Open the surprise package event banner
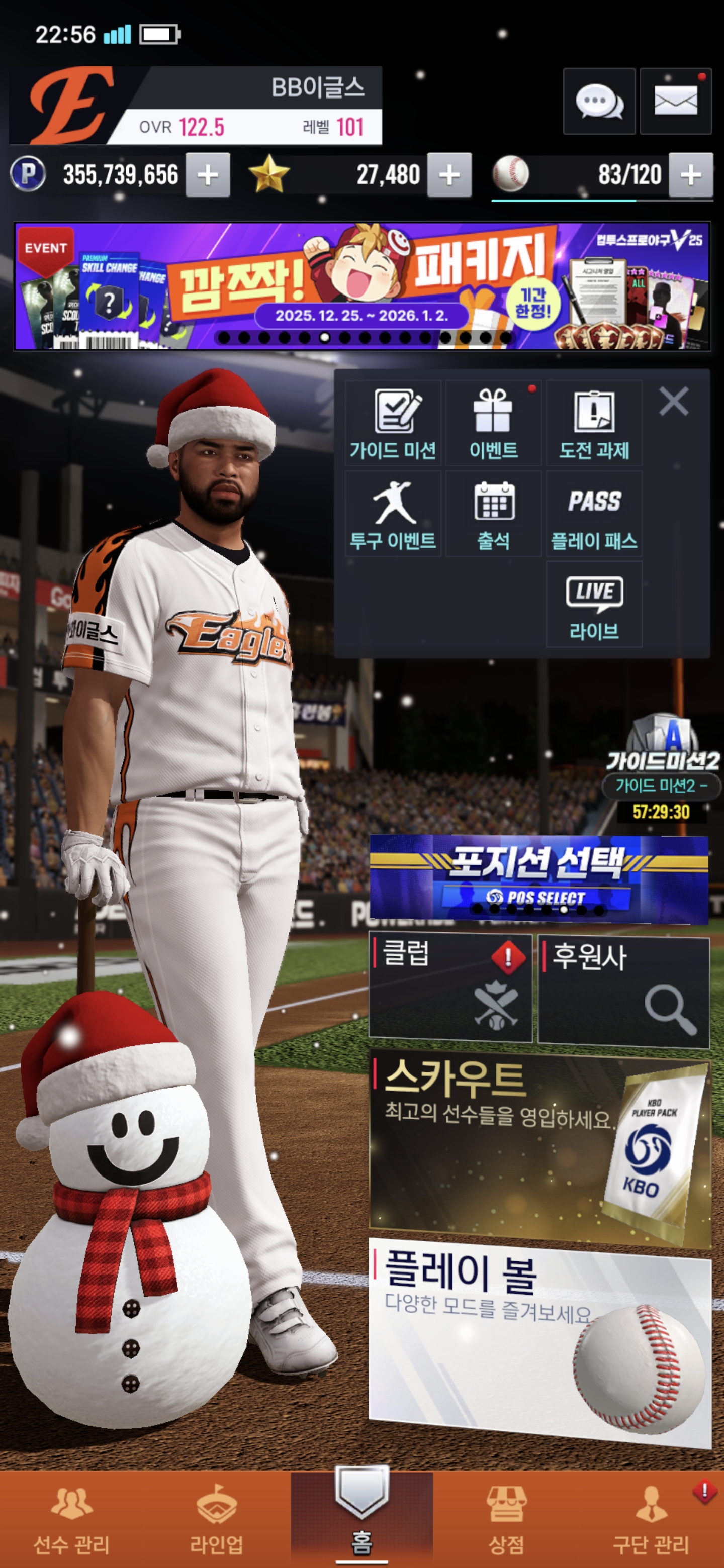Screen dimensions: 724x1568 click(x=361, y=286)
